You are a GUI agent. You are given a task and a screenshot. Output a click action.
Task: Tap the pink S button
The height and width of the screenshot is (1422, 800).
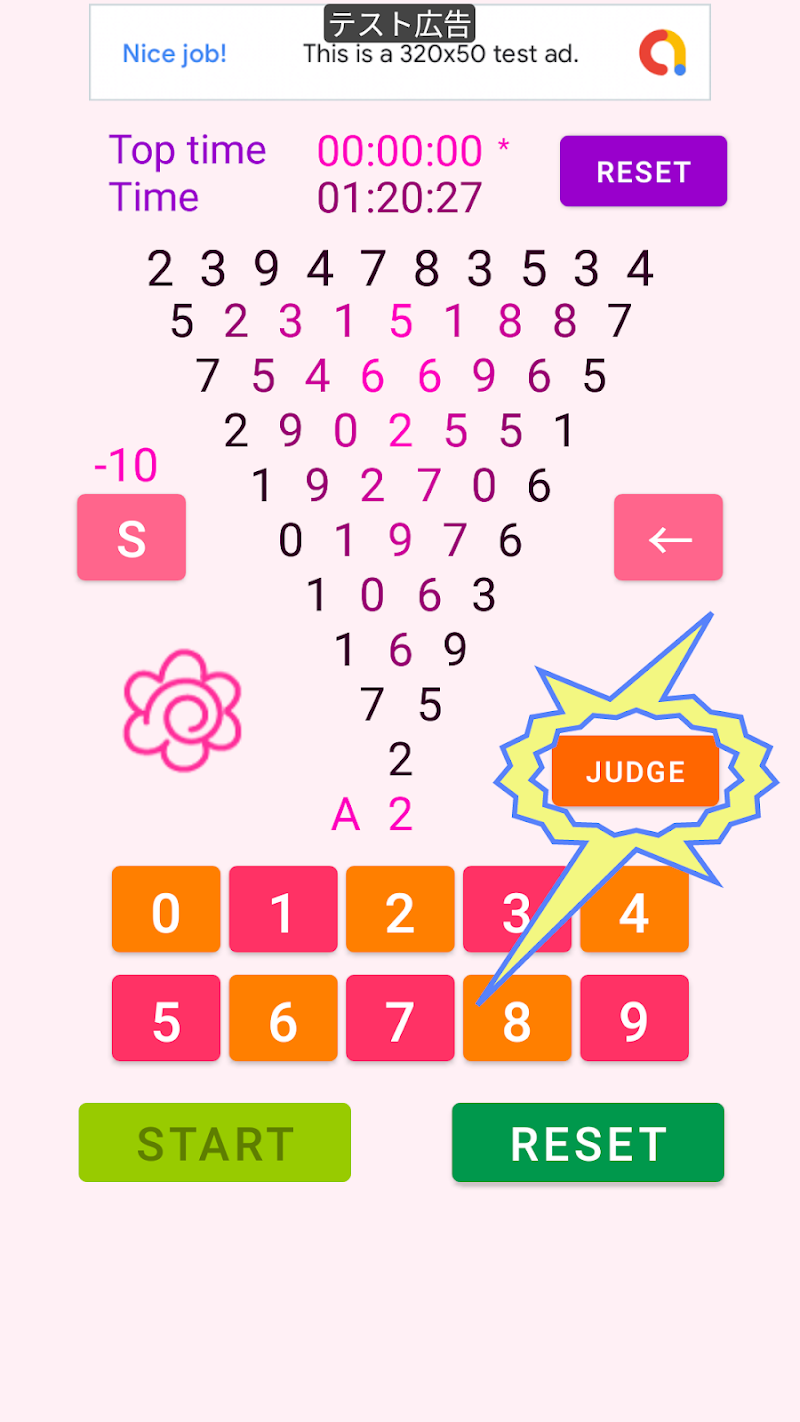tap(131, 537)
